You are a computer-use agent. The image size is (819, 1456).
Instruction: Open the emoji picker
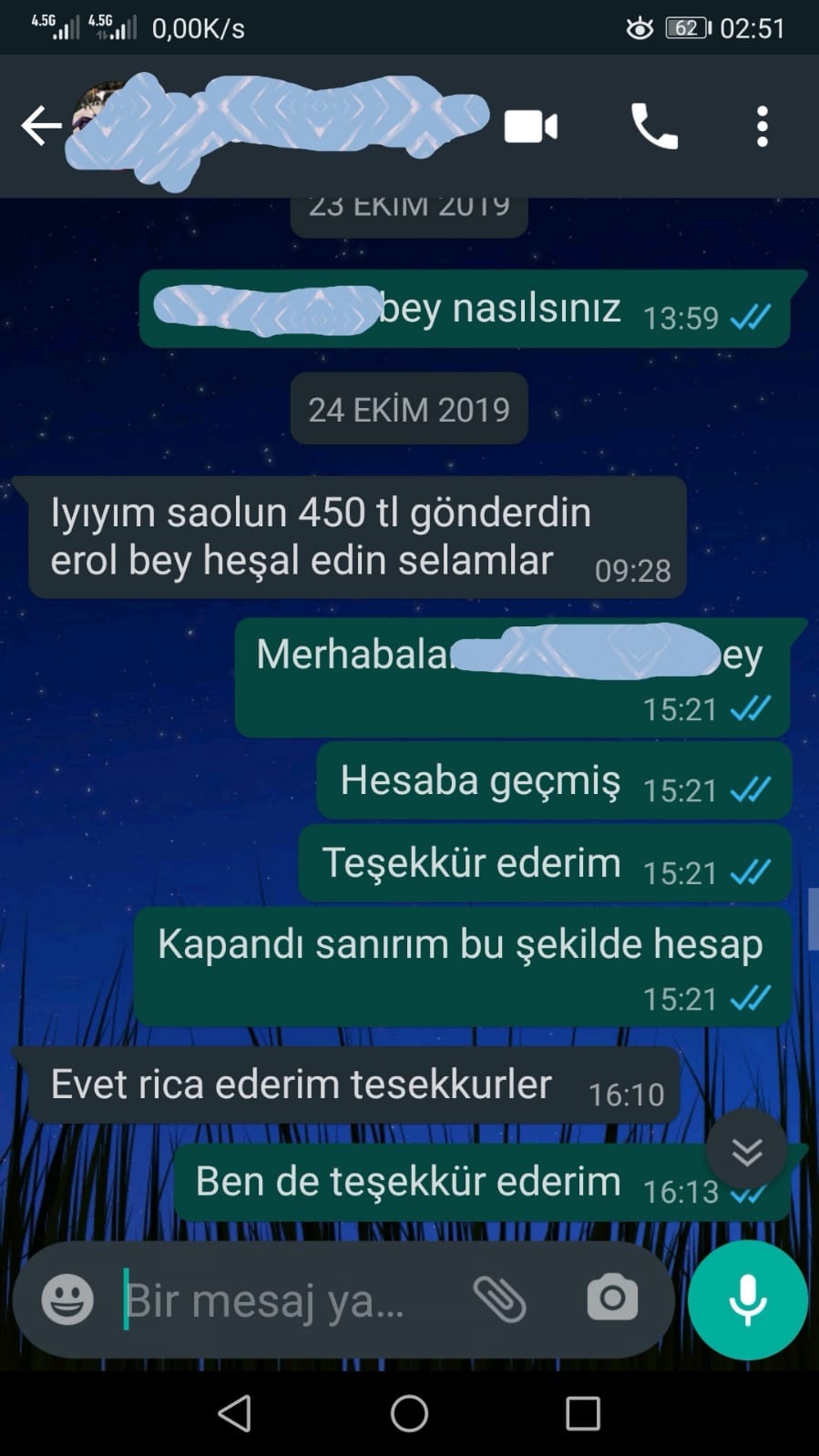[x=67, y=1298]
